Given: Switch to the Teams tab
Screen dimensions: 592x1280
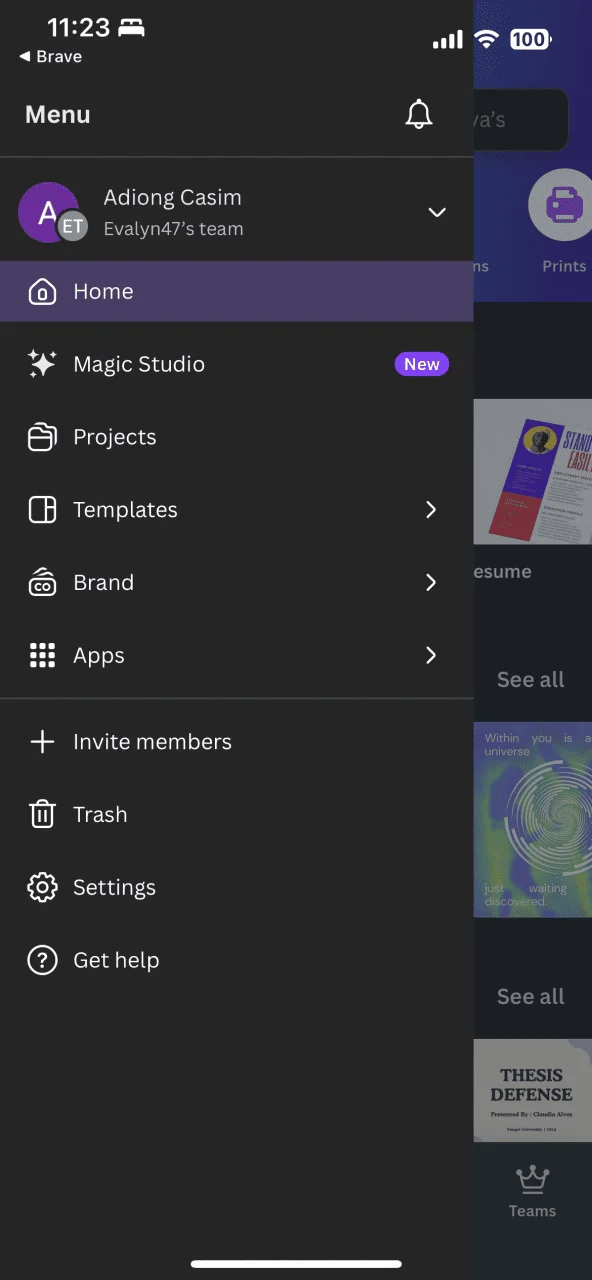Looking at the screenshot, I should pos(532,1192).
